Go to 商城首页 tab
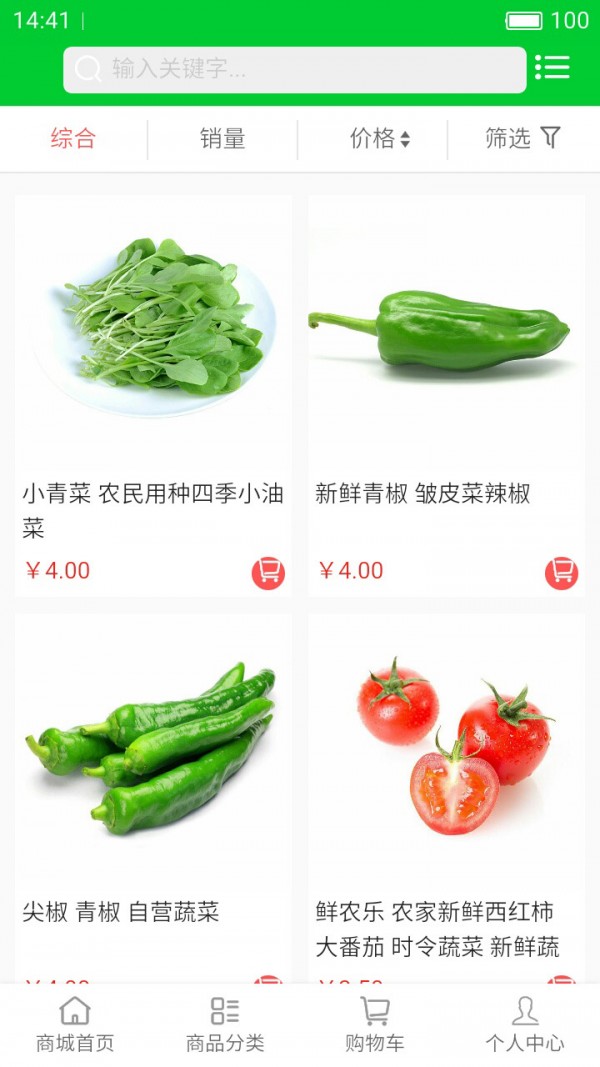The width and height of the screenshot is (600, 1067). coord(75,1025)
